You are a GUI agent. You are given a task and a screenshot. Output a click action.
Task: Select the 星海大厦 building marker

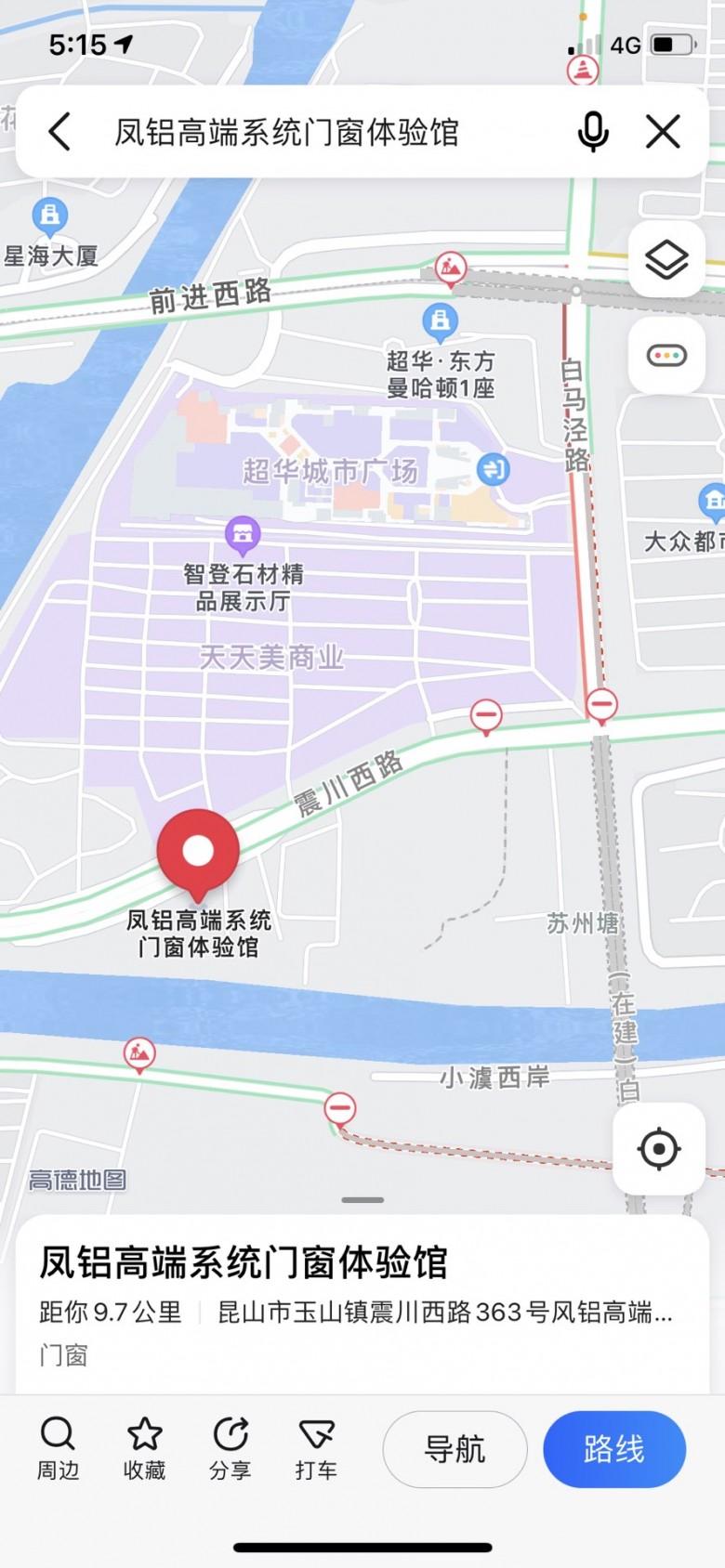(x=50, y=216)
